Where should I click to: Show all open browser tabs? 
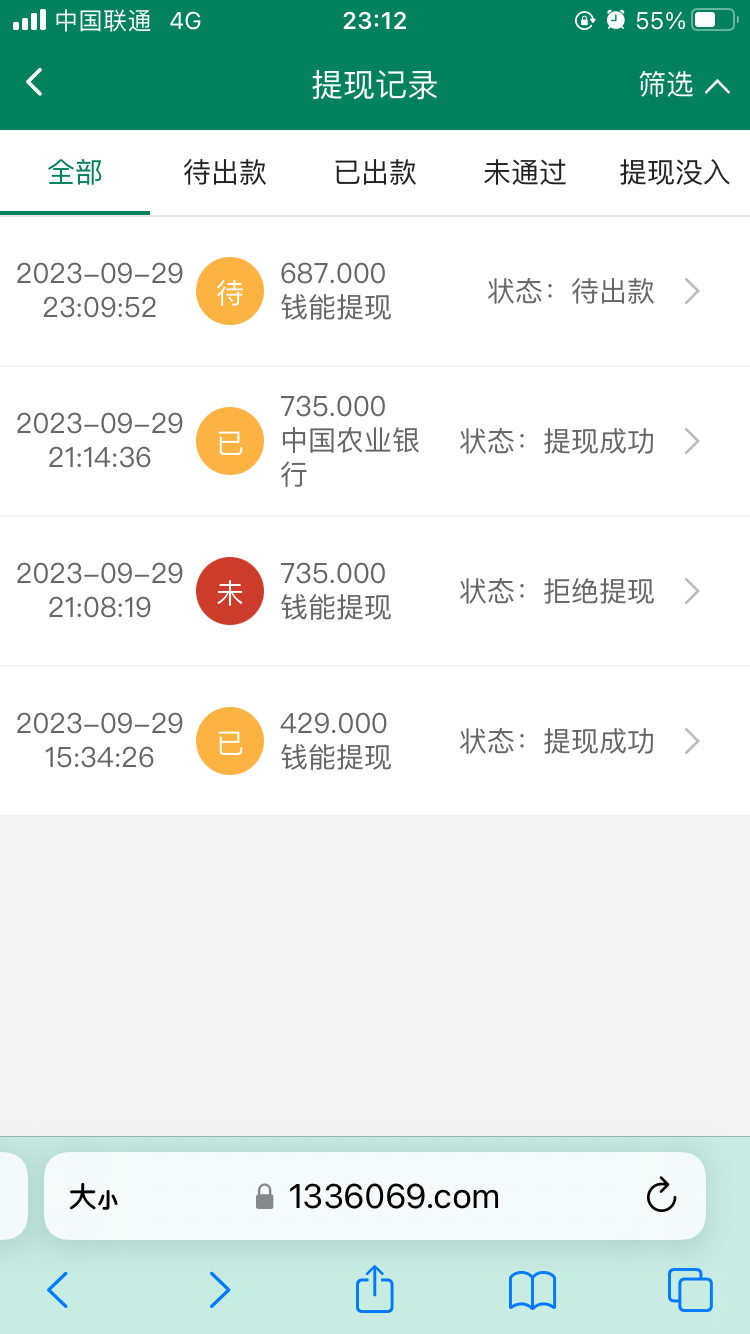tap(689, 1290)
